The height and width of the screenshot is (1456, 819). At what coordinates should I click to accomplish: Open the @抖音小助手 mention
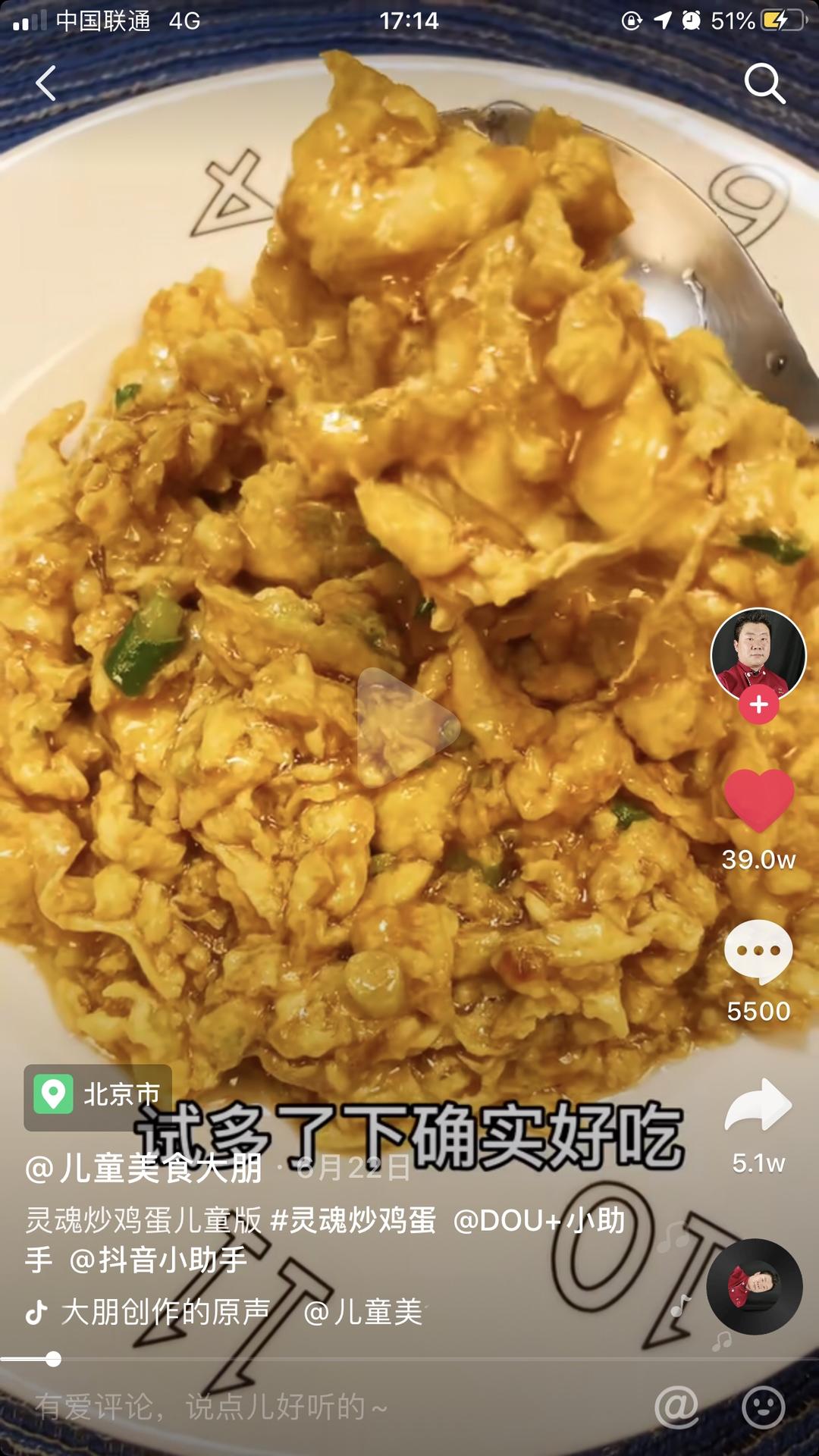pyautogui.click(x=158, y=1260)
